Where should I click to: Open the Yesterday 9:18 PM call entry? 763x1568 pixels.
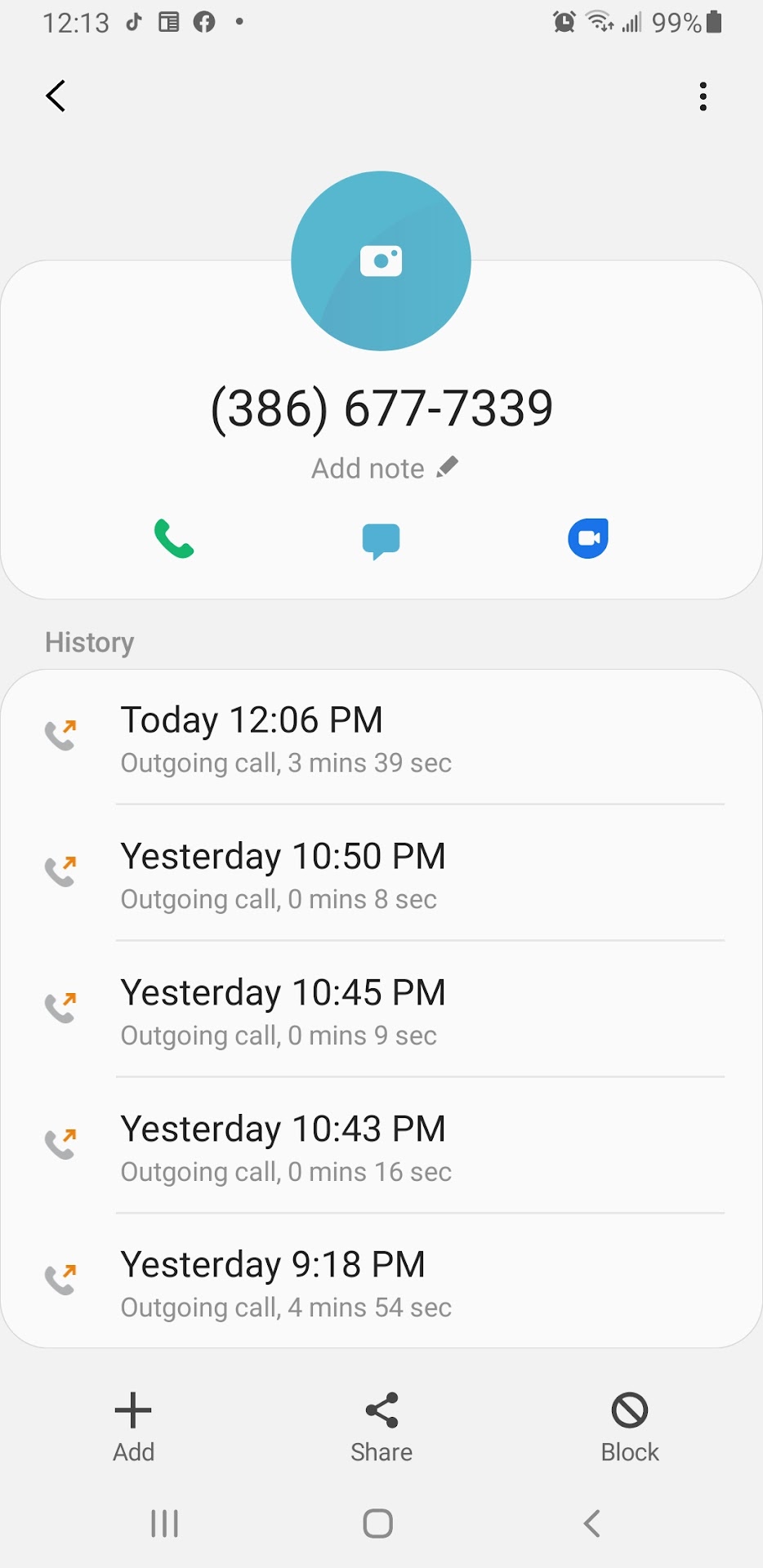(x=381, y=1283)
